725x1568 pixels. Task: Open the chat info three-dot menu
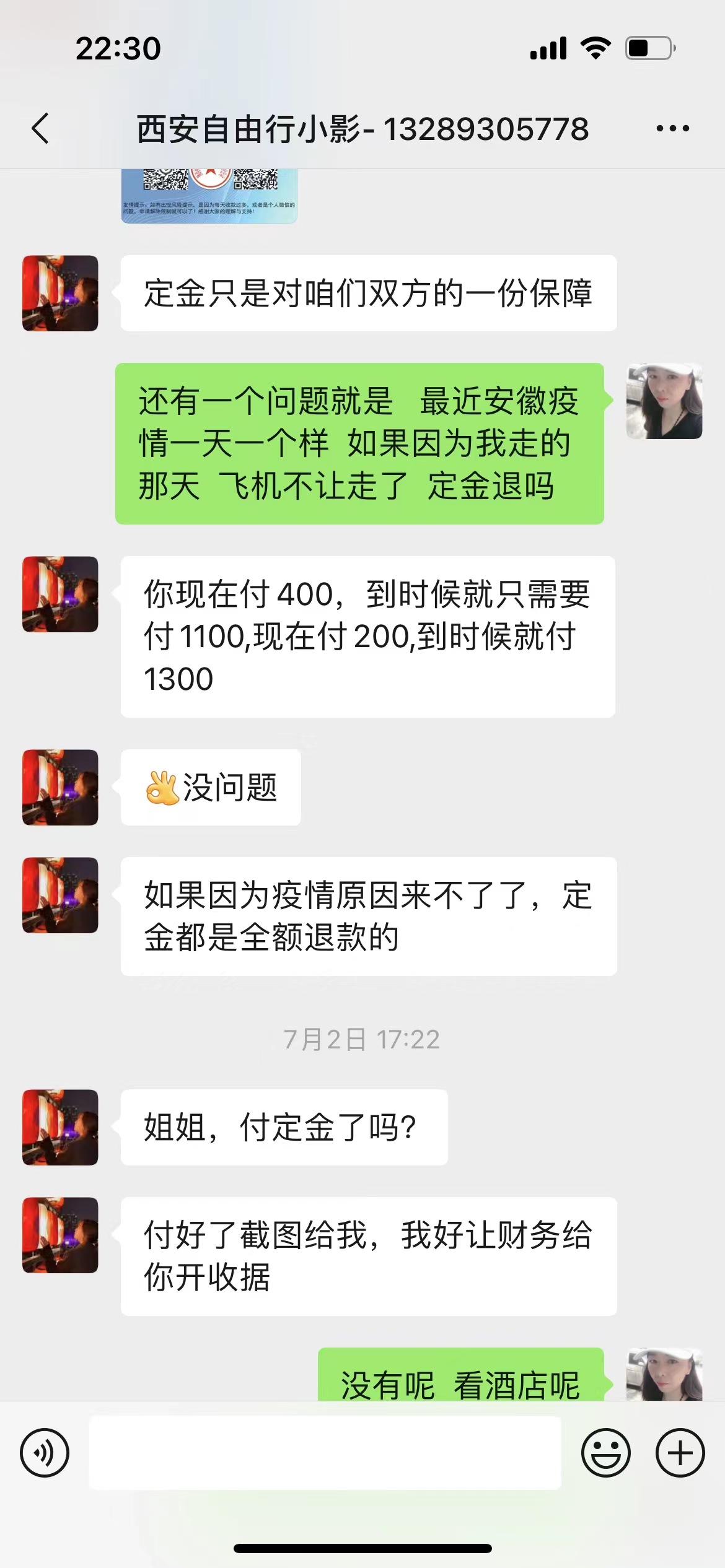(x=672, y=129)
